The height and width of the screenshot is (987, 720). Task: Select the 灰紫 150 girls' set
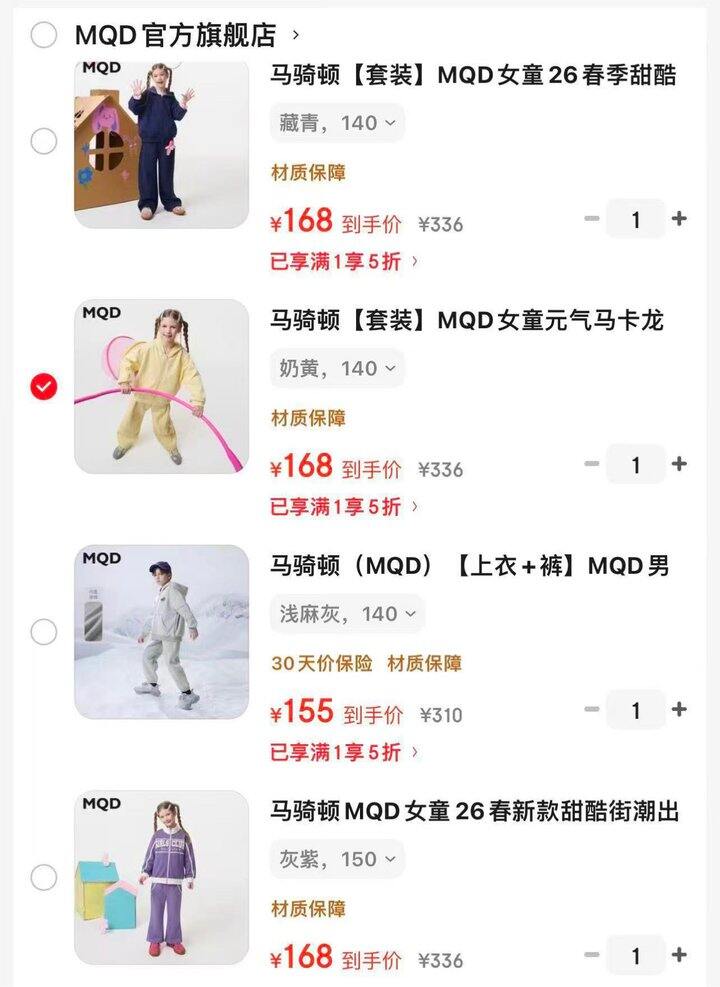click(x=43, y=878)
